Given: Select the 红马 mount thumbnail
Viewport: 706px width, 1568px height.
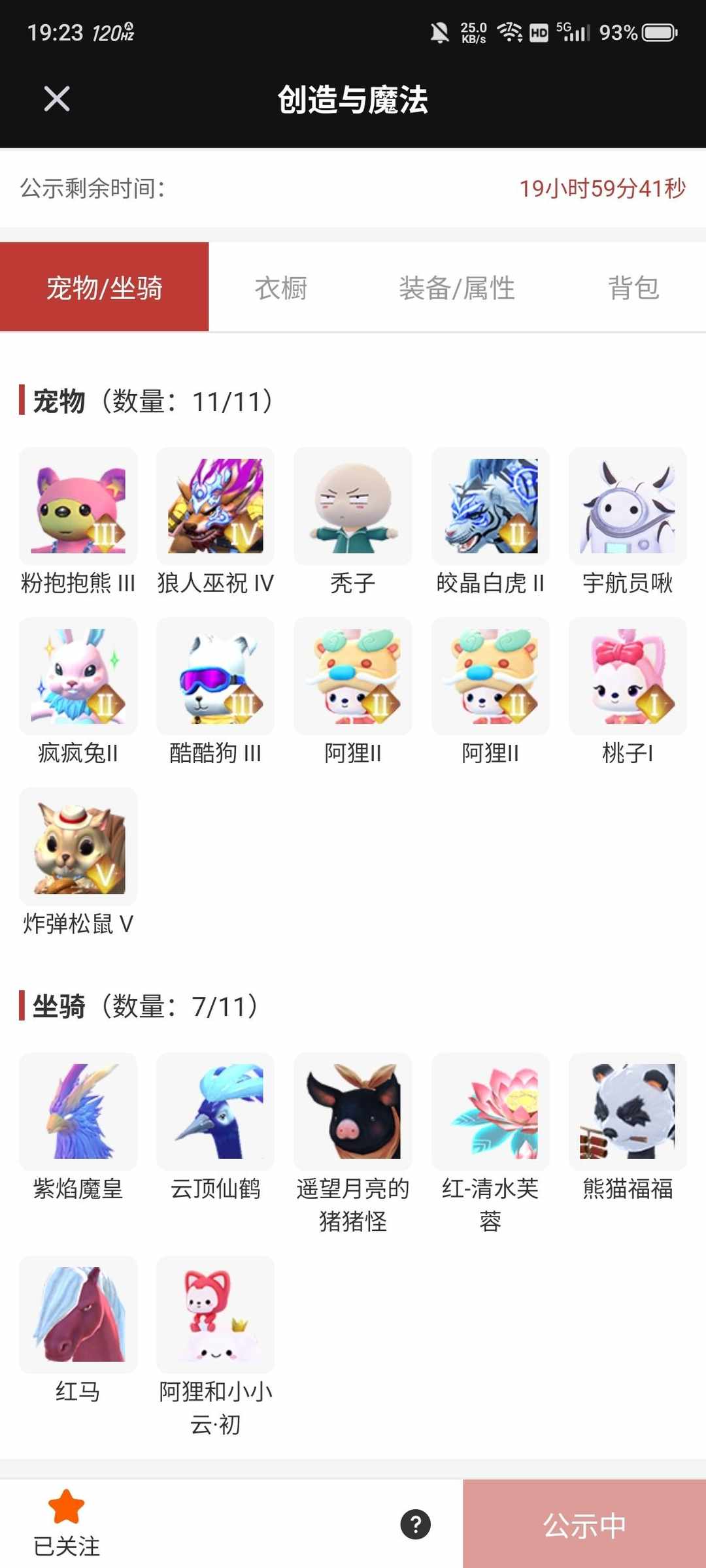Looking at the screenshot, I should [x=78, y=1314].
